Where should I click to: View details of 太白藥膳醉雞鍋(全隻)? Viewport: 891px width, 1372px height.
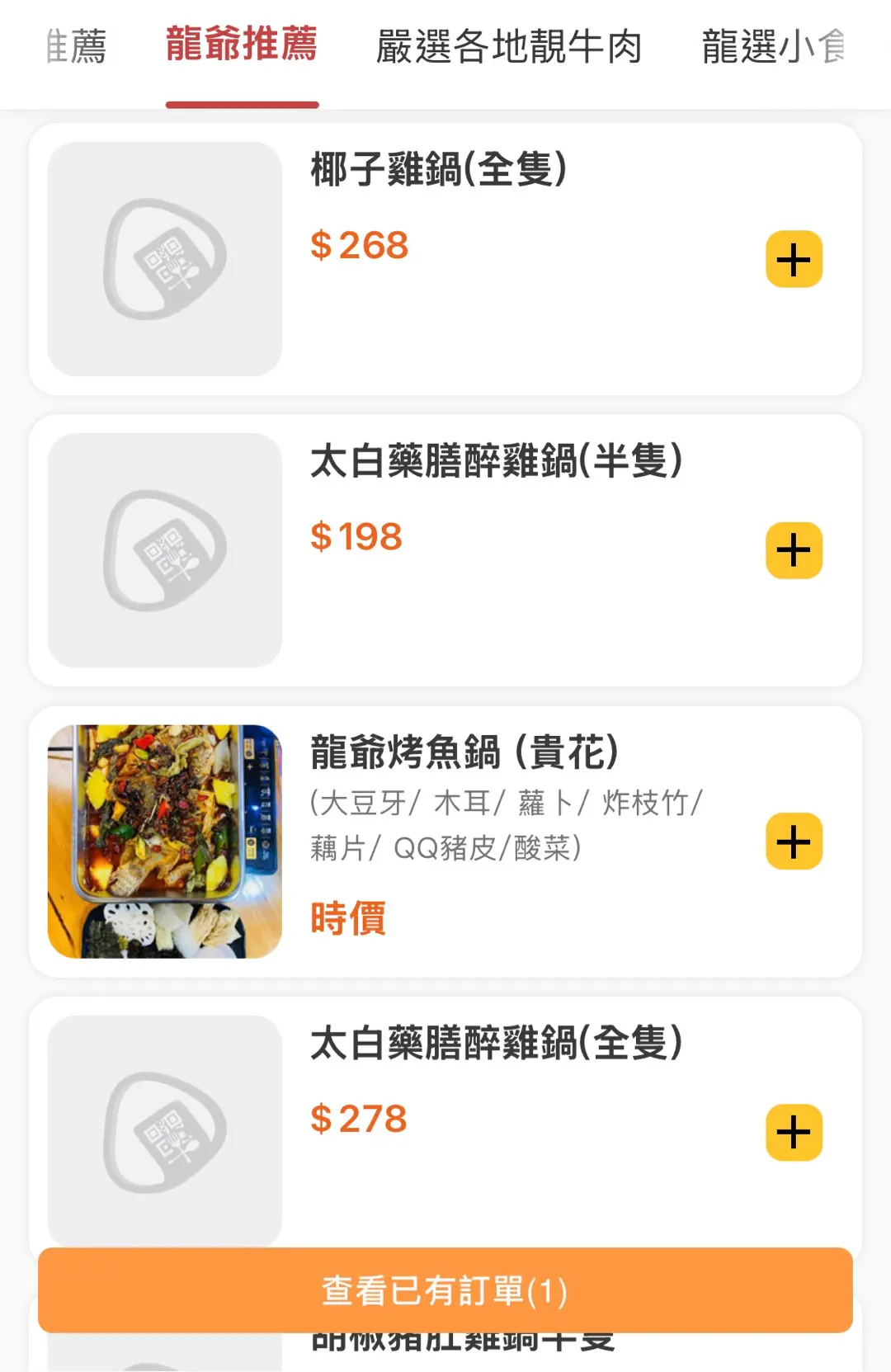pos(496,1043)
